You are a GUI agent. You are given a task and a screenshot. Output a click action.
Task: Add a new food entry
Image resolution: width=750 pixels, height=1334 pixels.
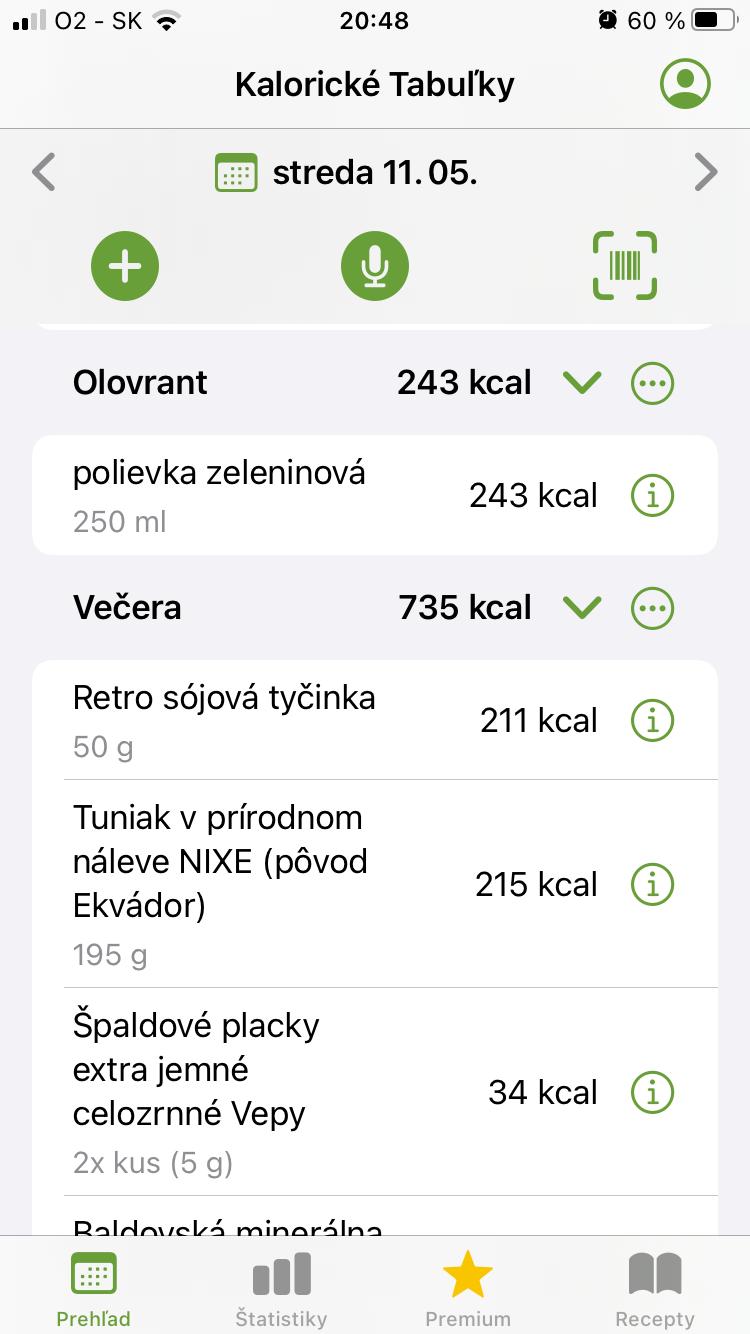point(125,265)
